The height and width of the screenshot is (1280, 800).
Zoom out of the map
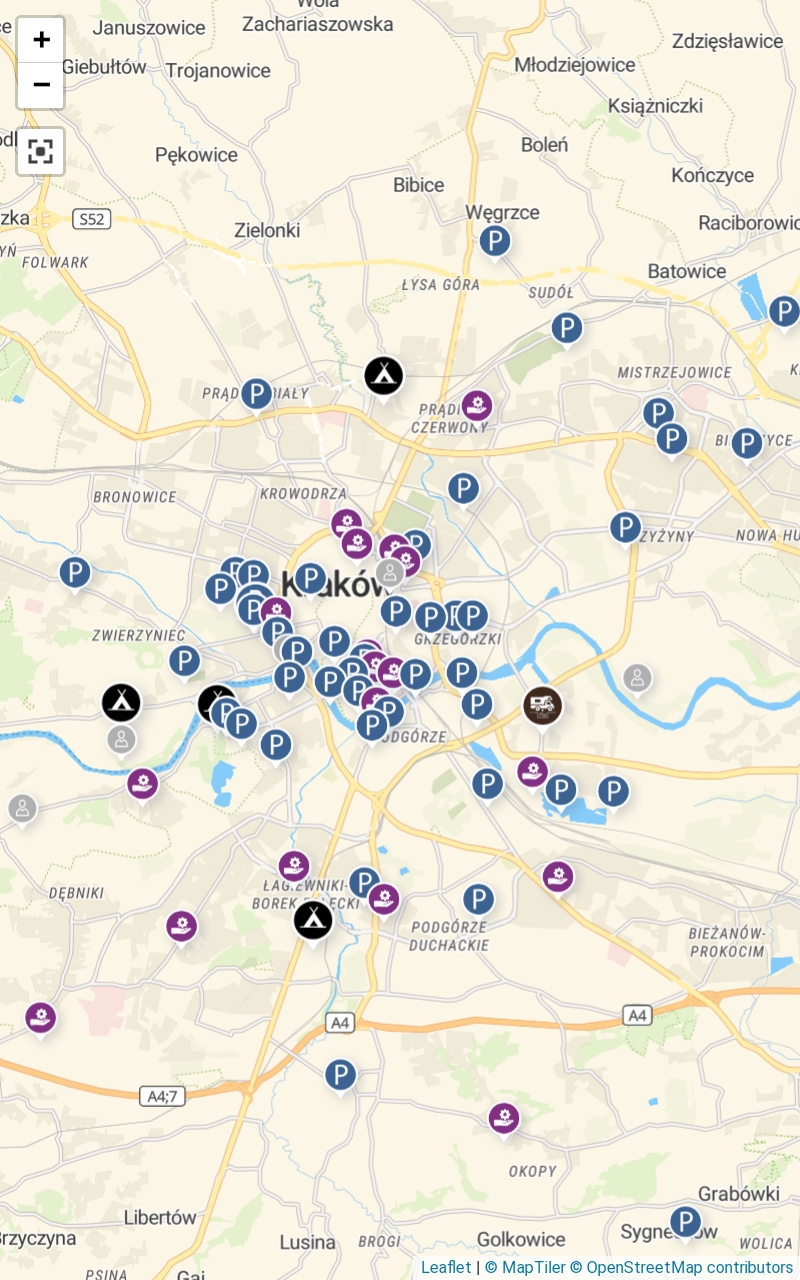click(x=41, y=85)
